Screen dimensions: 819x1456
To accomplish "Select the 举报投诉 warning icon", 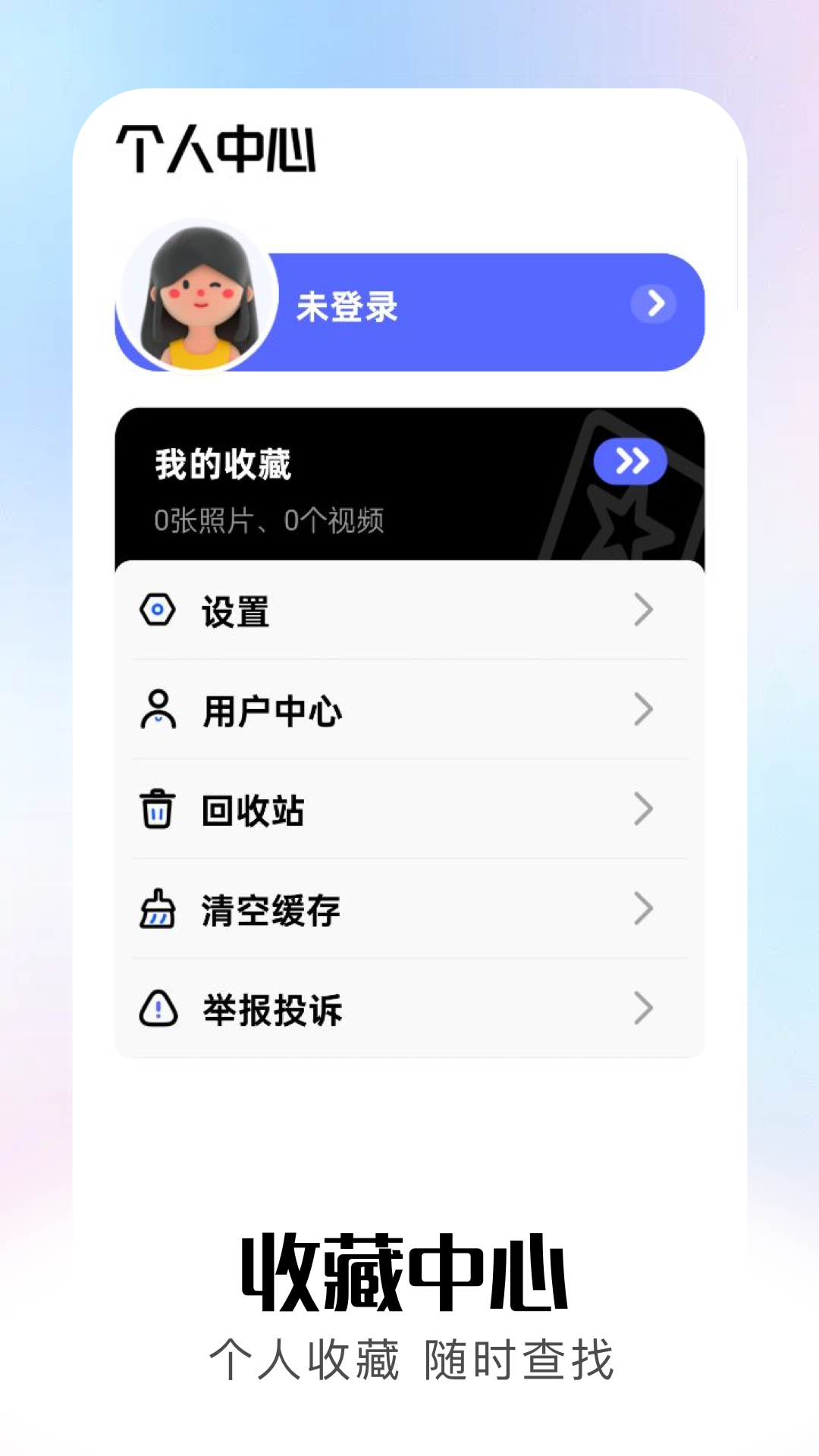I will [x=157, y=1009].
